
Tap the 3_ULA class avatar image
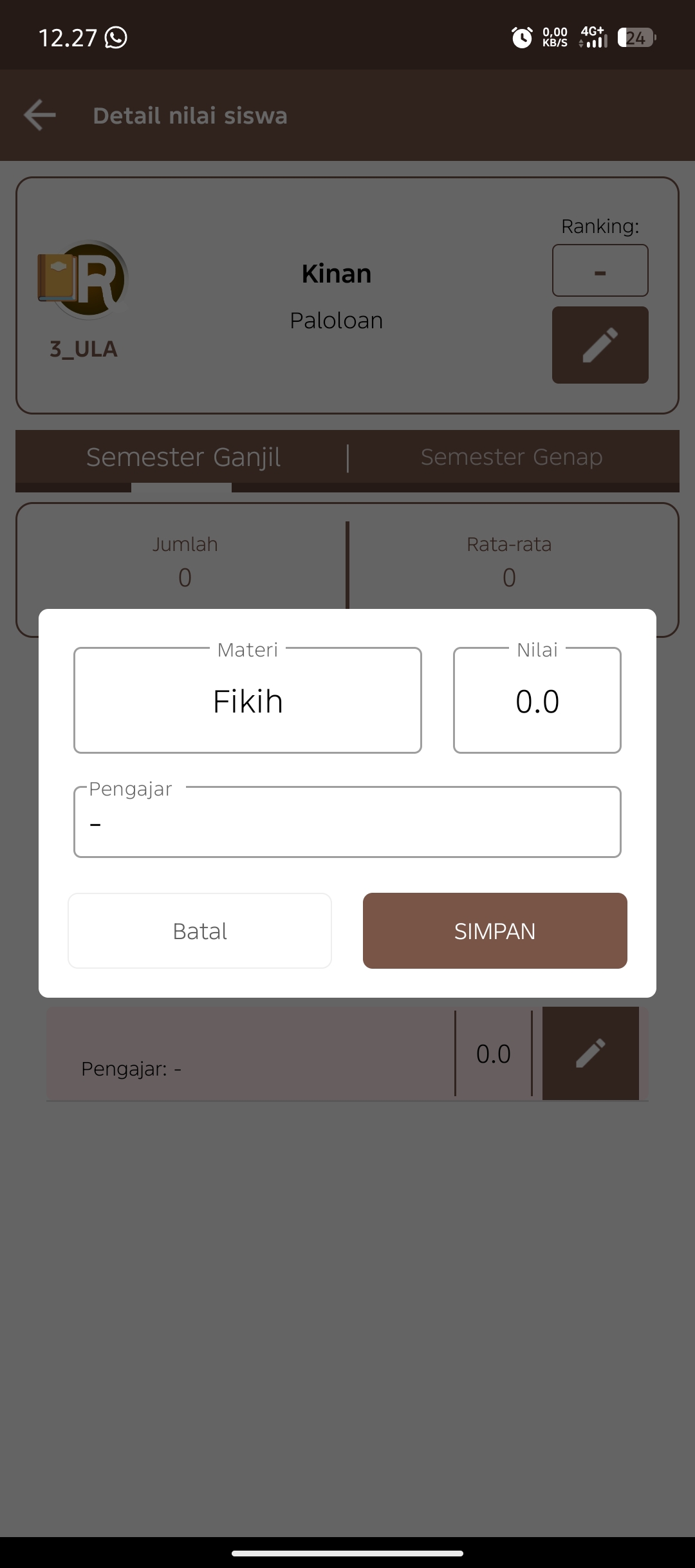pyautogui.click(x=82, y=278)
